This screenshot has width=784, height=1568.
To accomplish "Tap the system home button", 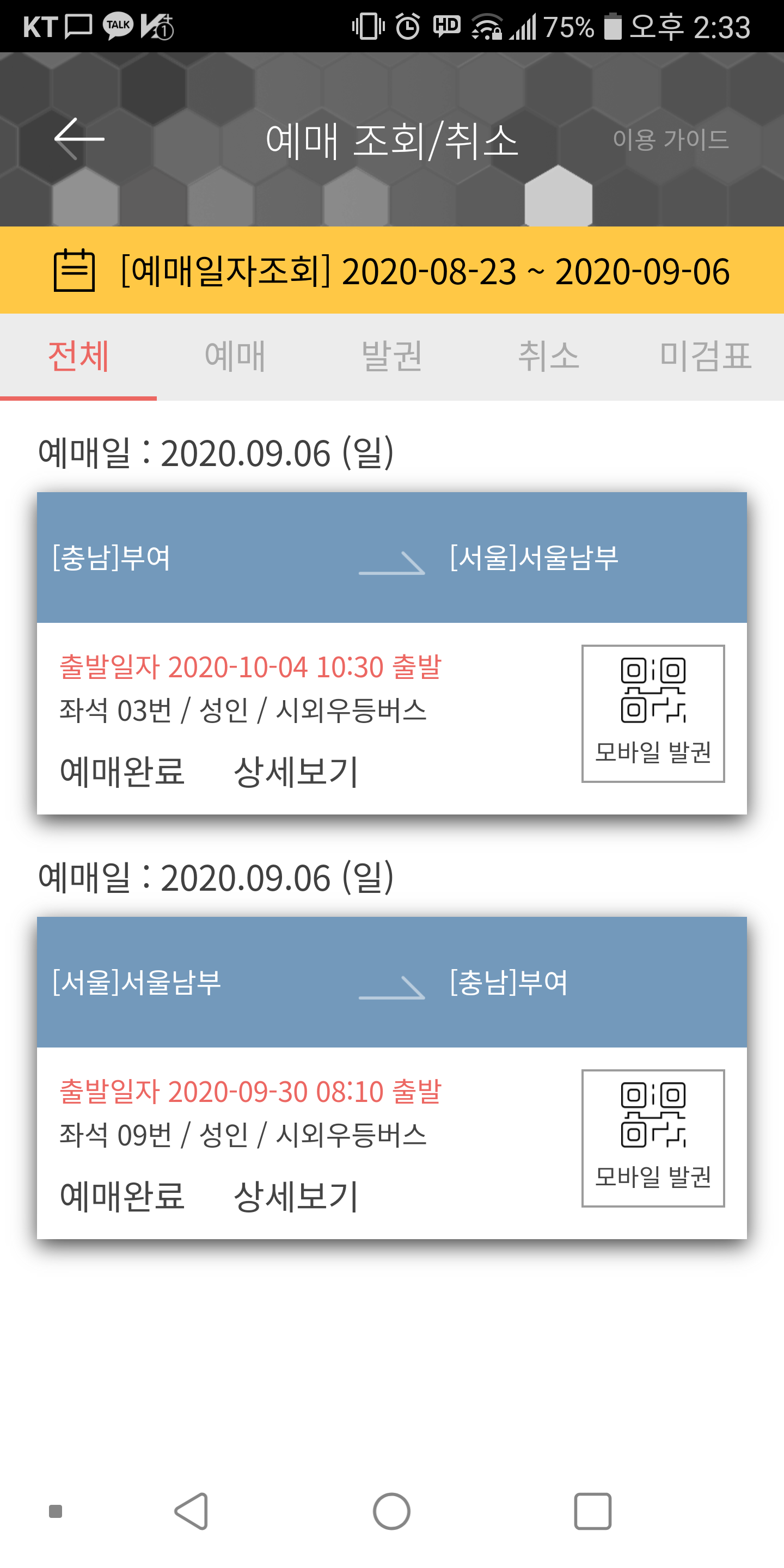I will click(391, 1511).
